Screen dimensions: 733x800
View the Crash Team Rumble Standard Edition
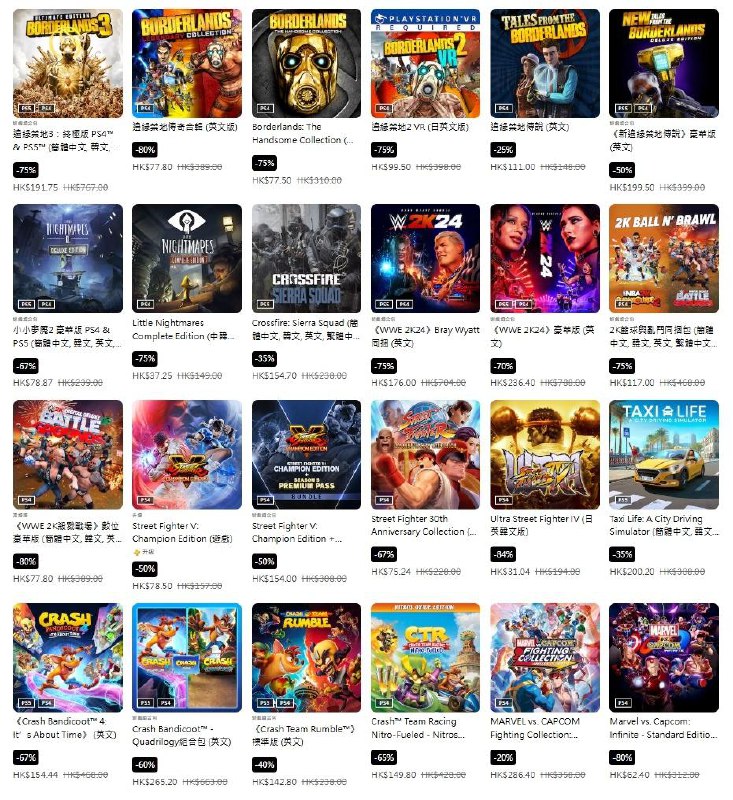(306, 656)
